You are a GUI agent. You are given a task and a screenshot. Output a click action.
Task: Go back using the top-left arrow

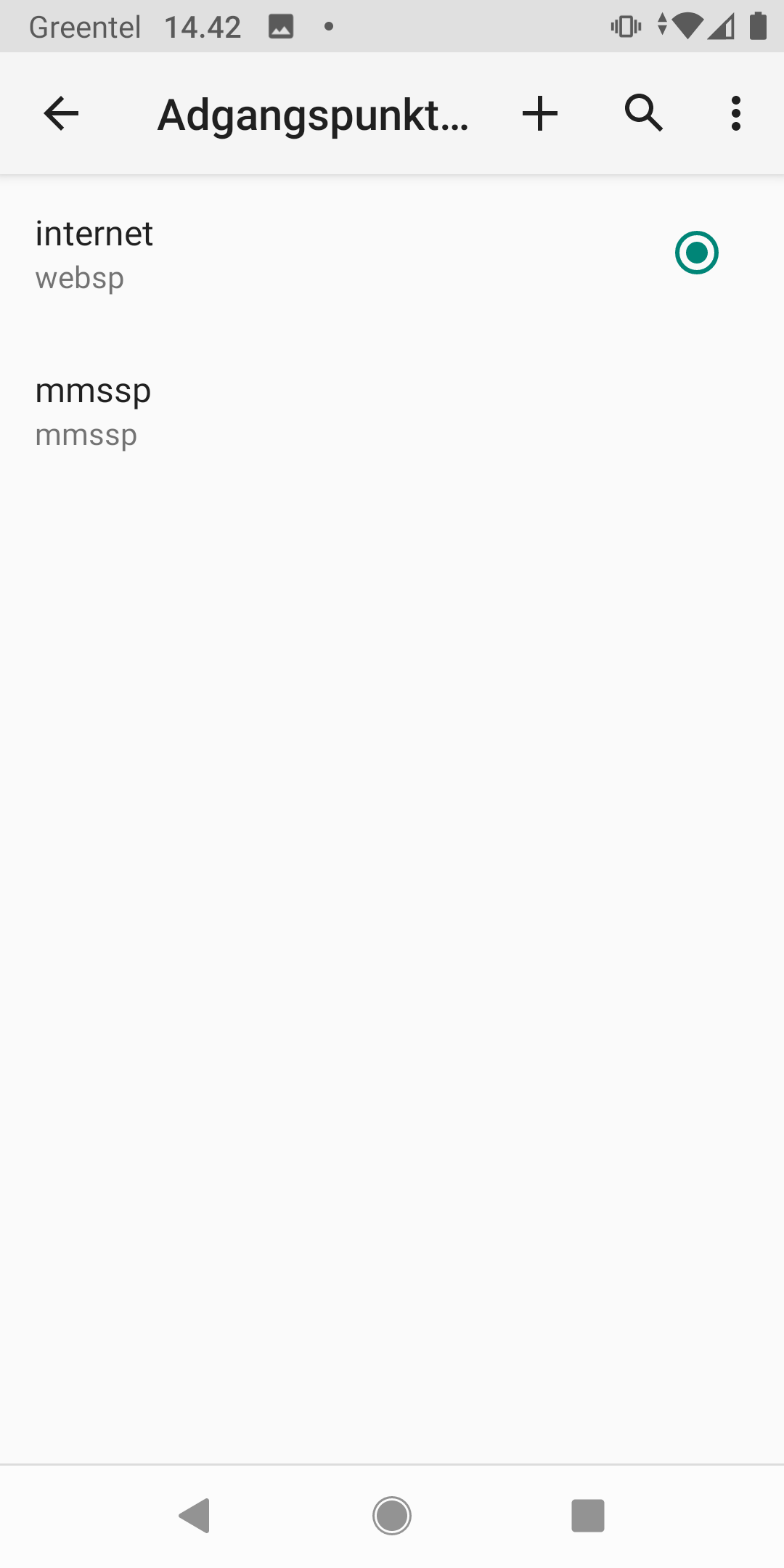tap(61, 113)
